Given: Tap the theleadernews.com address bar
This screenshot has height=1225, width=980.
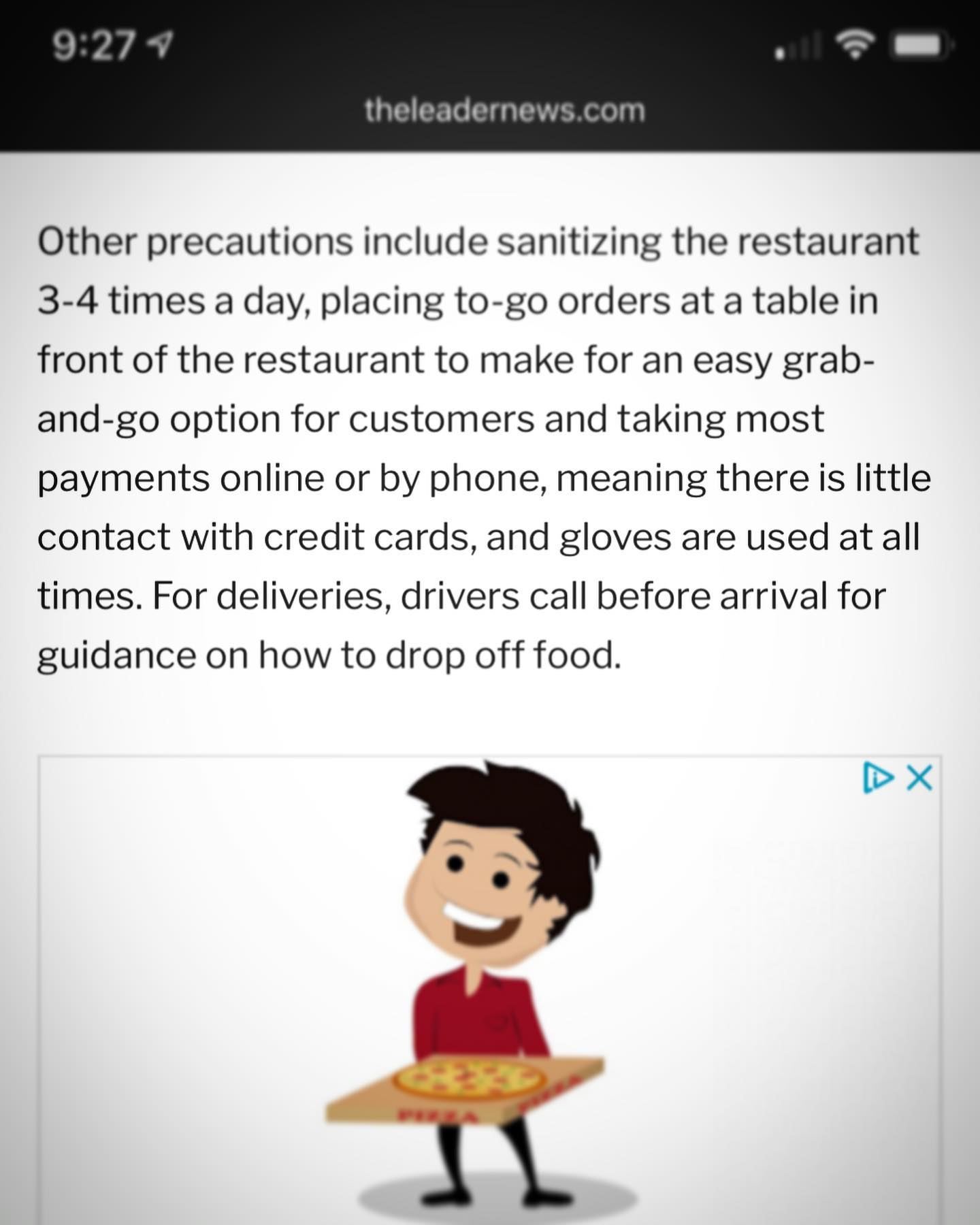Looking at the screenshot, I should [504, 110].
